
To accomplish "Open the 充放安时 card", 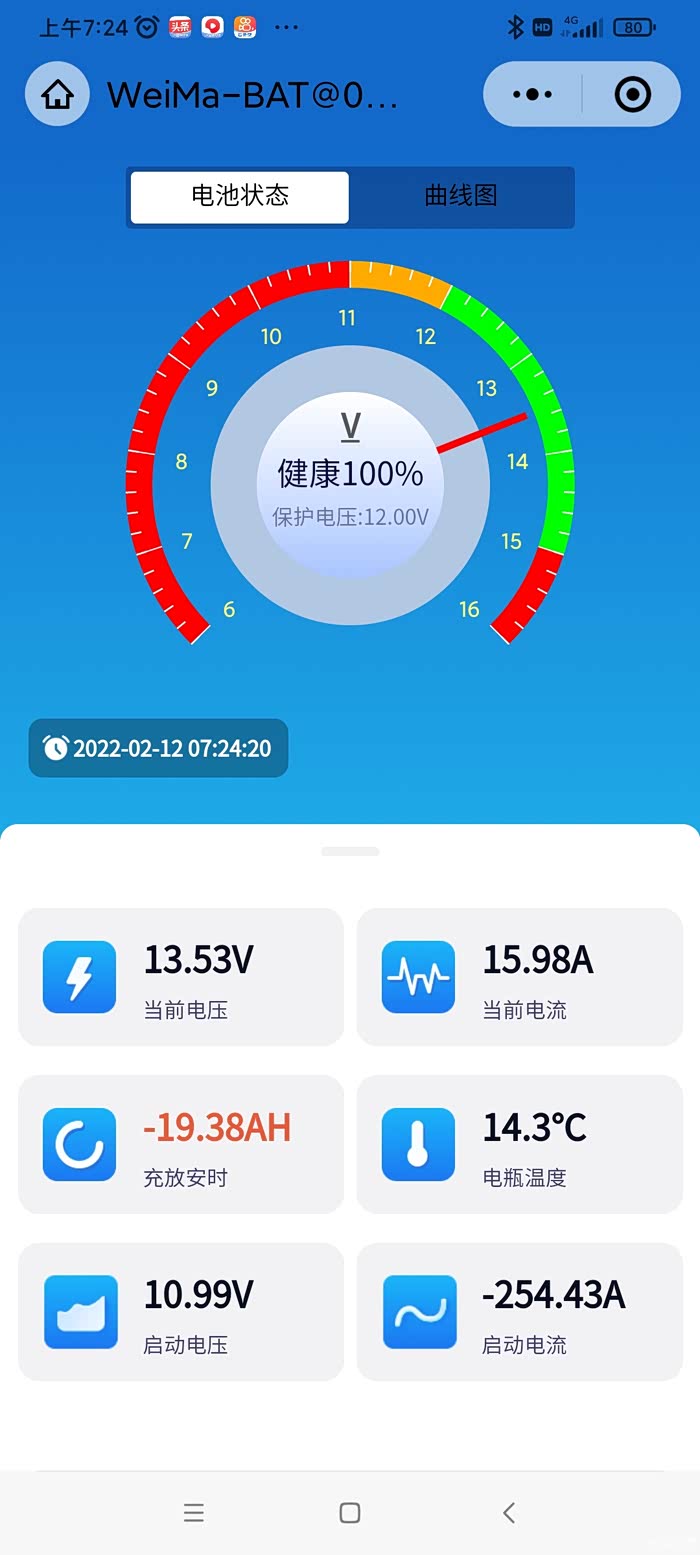I will pyautogui.click(x=181, y=1144).
